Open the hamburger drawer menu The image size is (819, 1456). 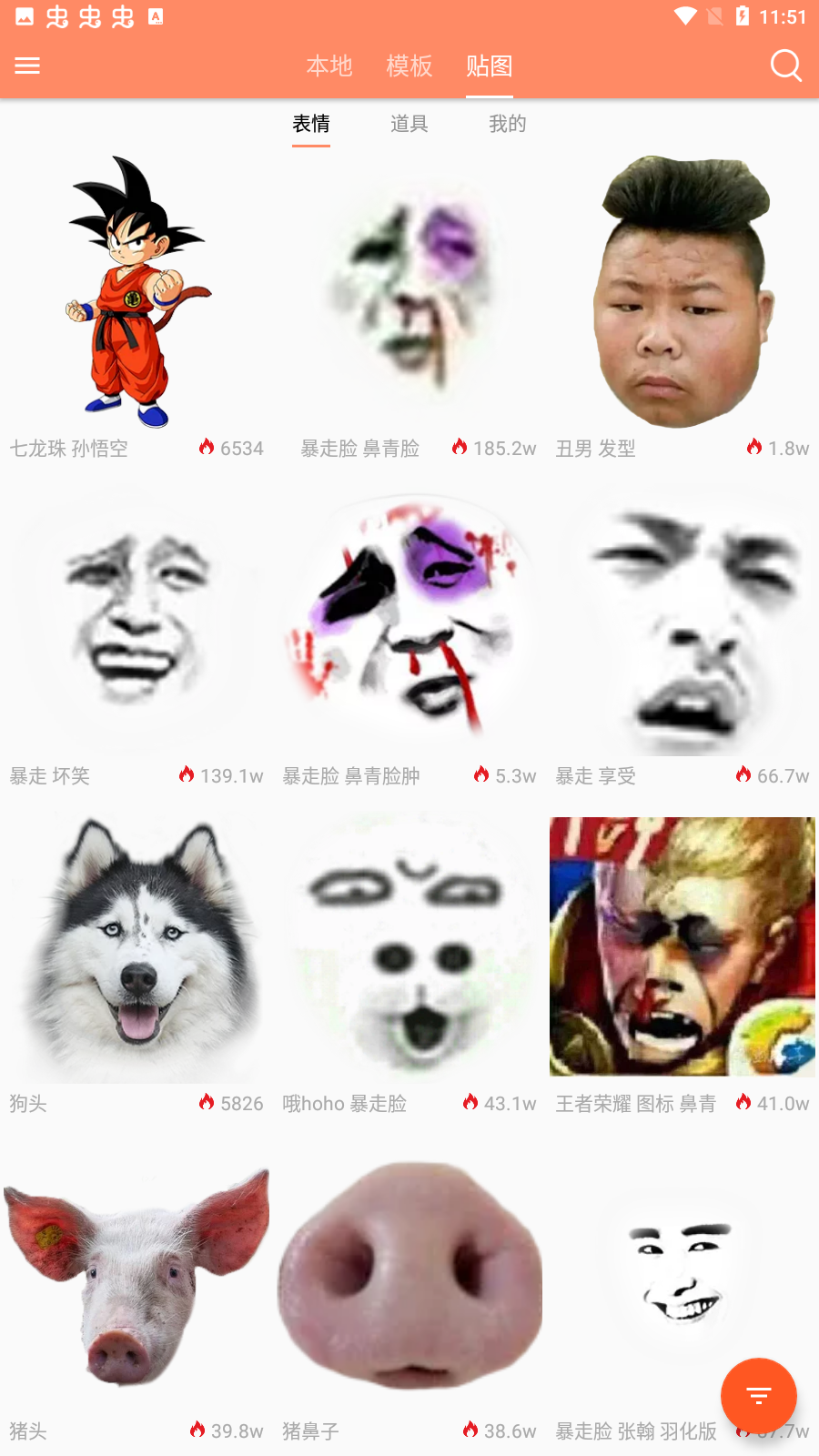coord(27,66)
